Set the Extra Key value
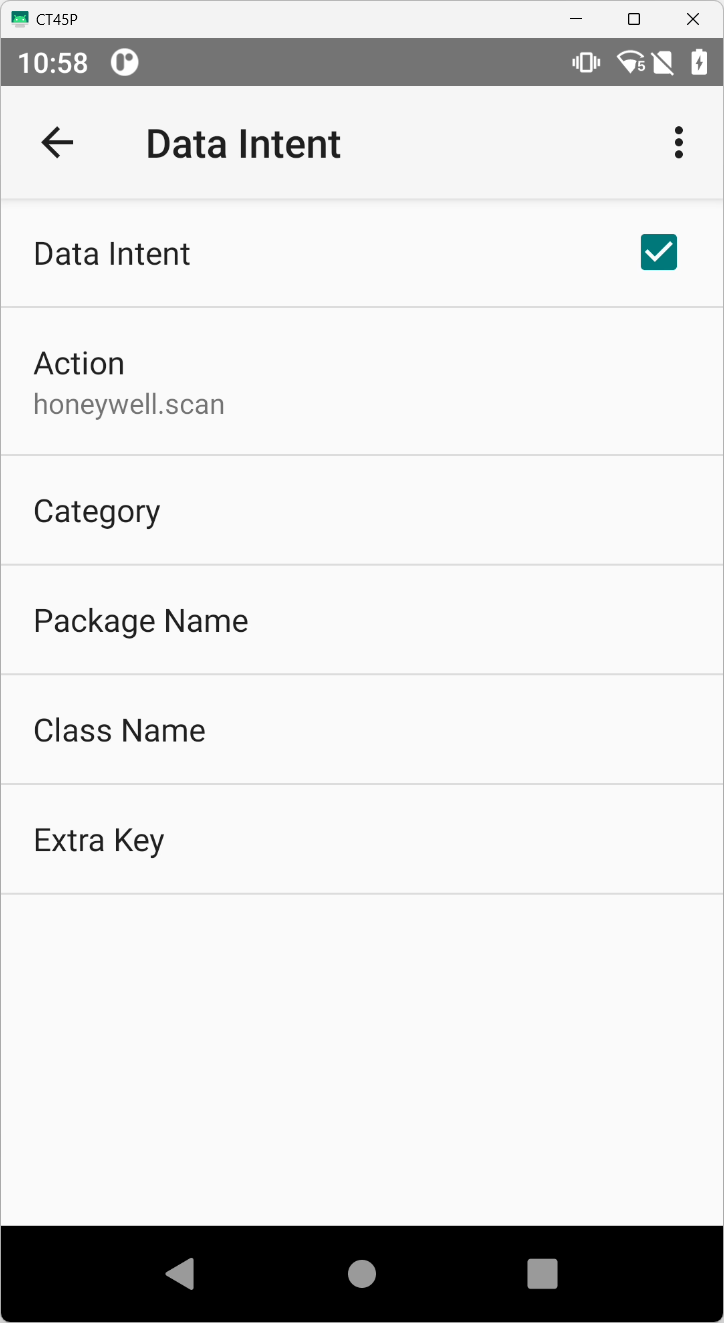 (362, 839)
